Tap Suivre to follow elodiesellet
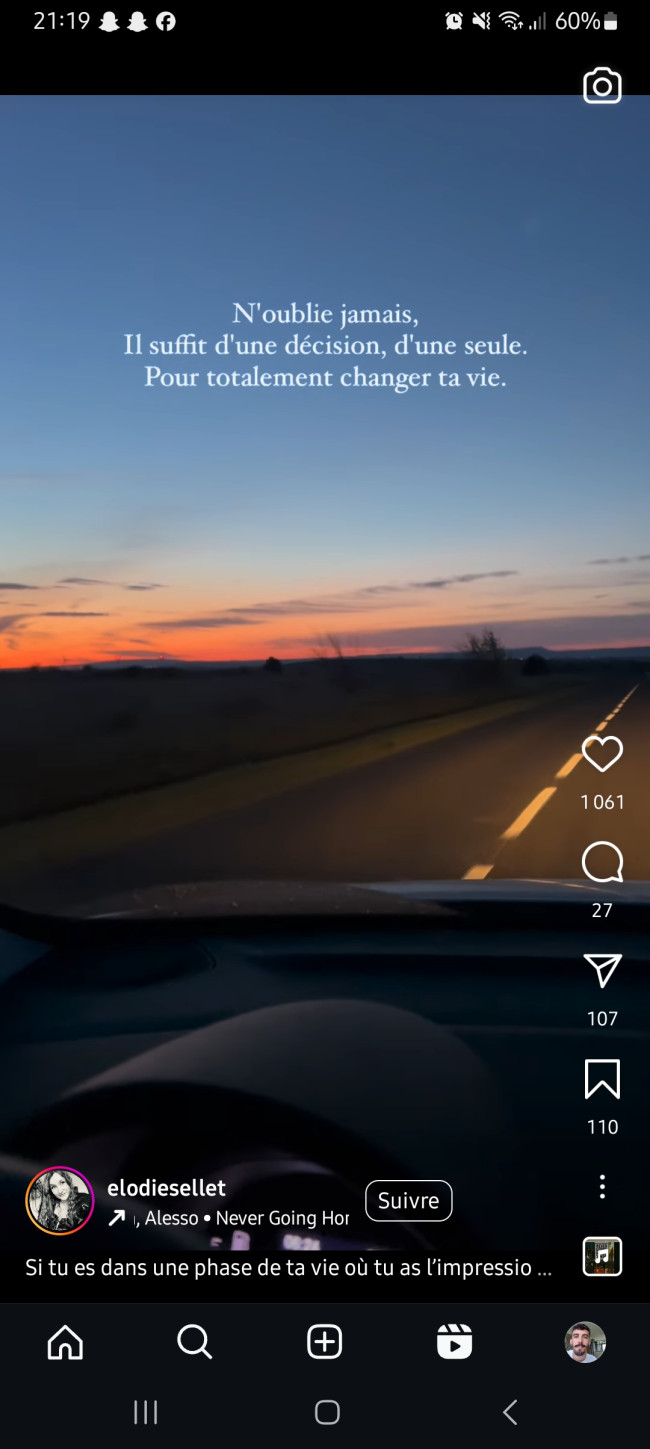Viewport: 650px width, 1449px height. pos(408,1201)
